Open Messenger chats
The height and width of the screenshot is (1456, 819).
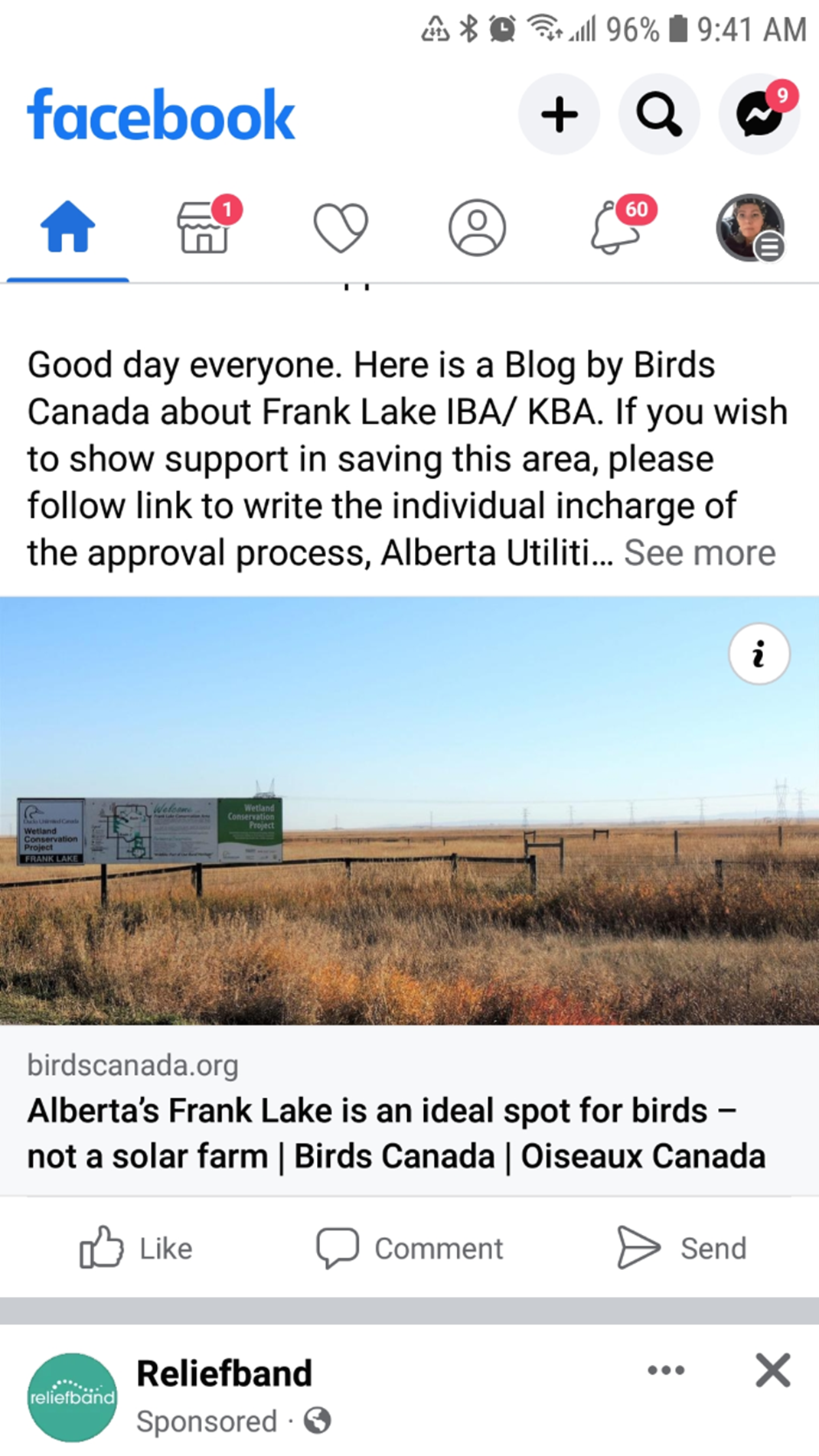click(759, 115)
